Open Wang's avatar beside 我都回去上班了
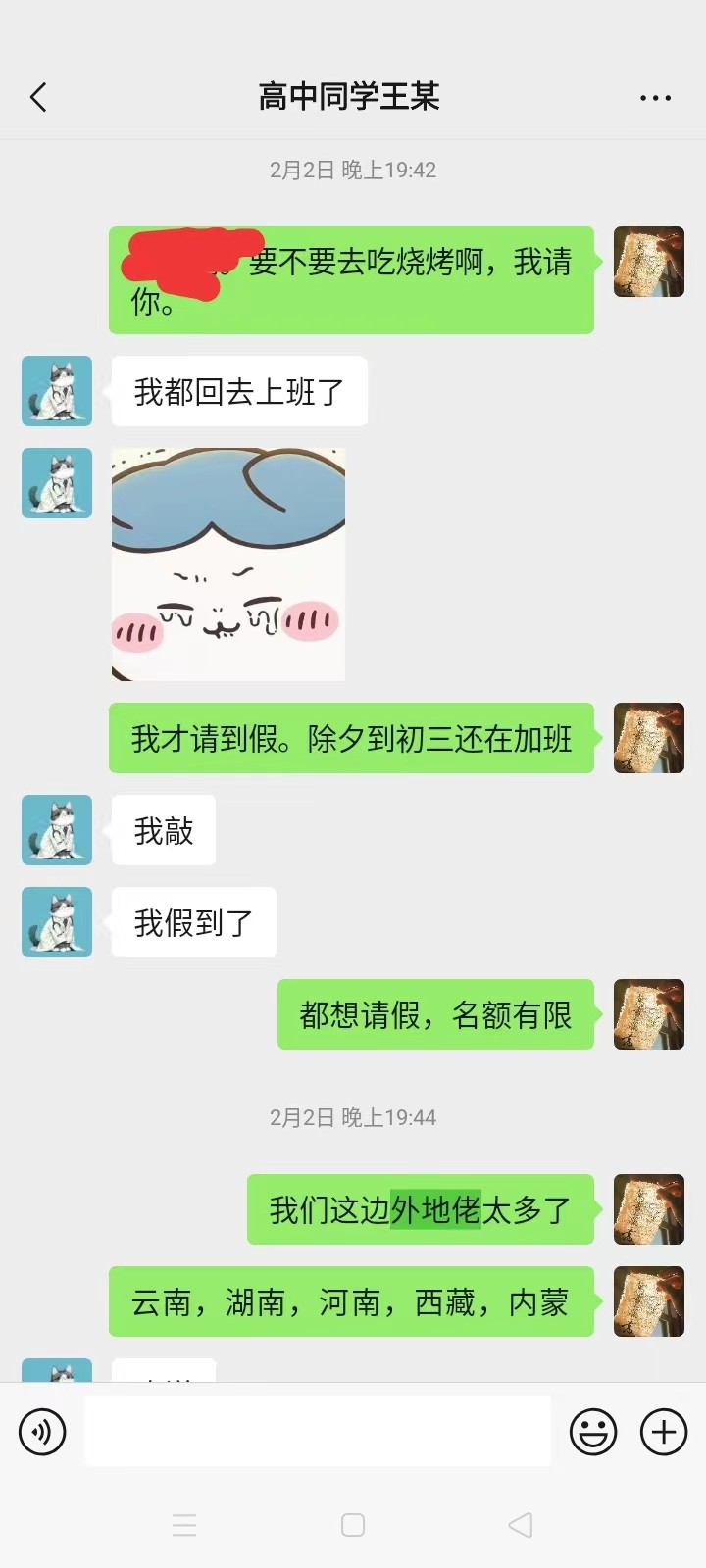The width and height of the screenshot is (706, 1568). click(x=57, y=391)
